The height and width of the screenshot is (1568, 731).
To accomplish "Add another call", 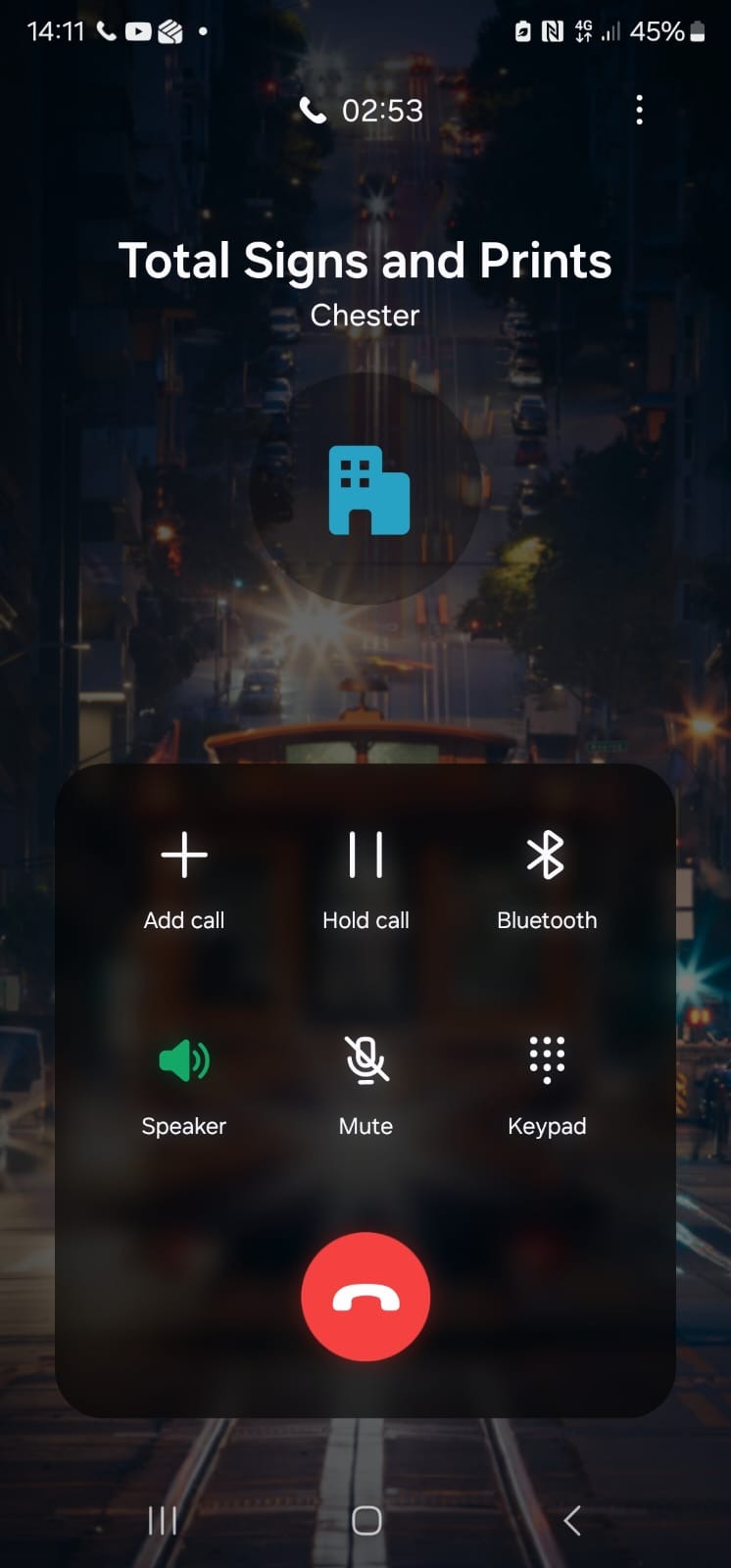I will click(x=184, y=877).
